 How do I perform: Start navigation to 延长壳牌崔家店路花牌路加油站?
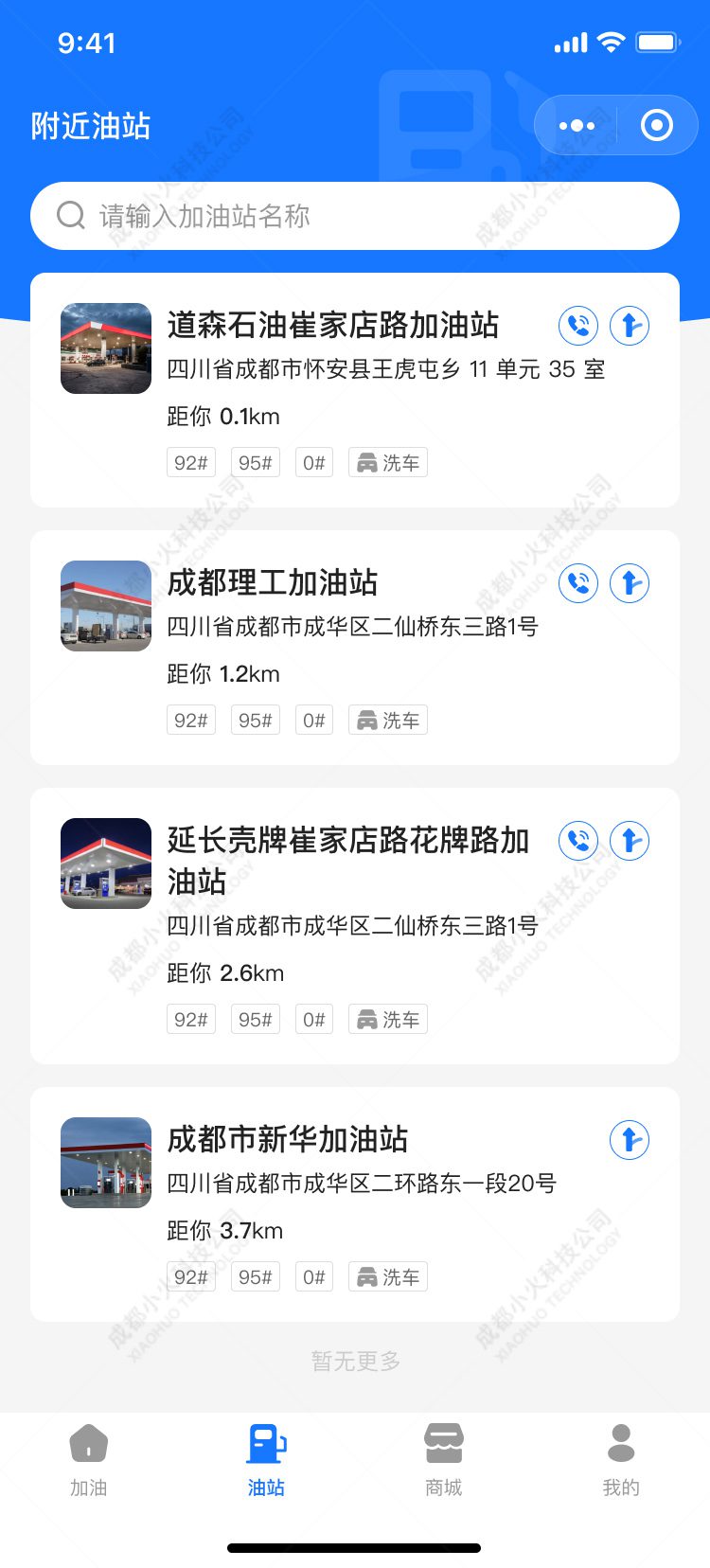629,841
